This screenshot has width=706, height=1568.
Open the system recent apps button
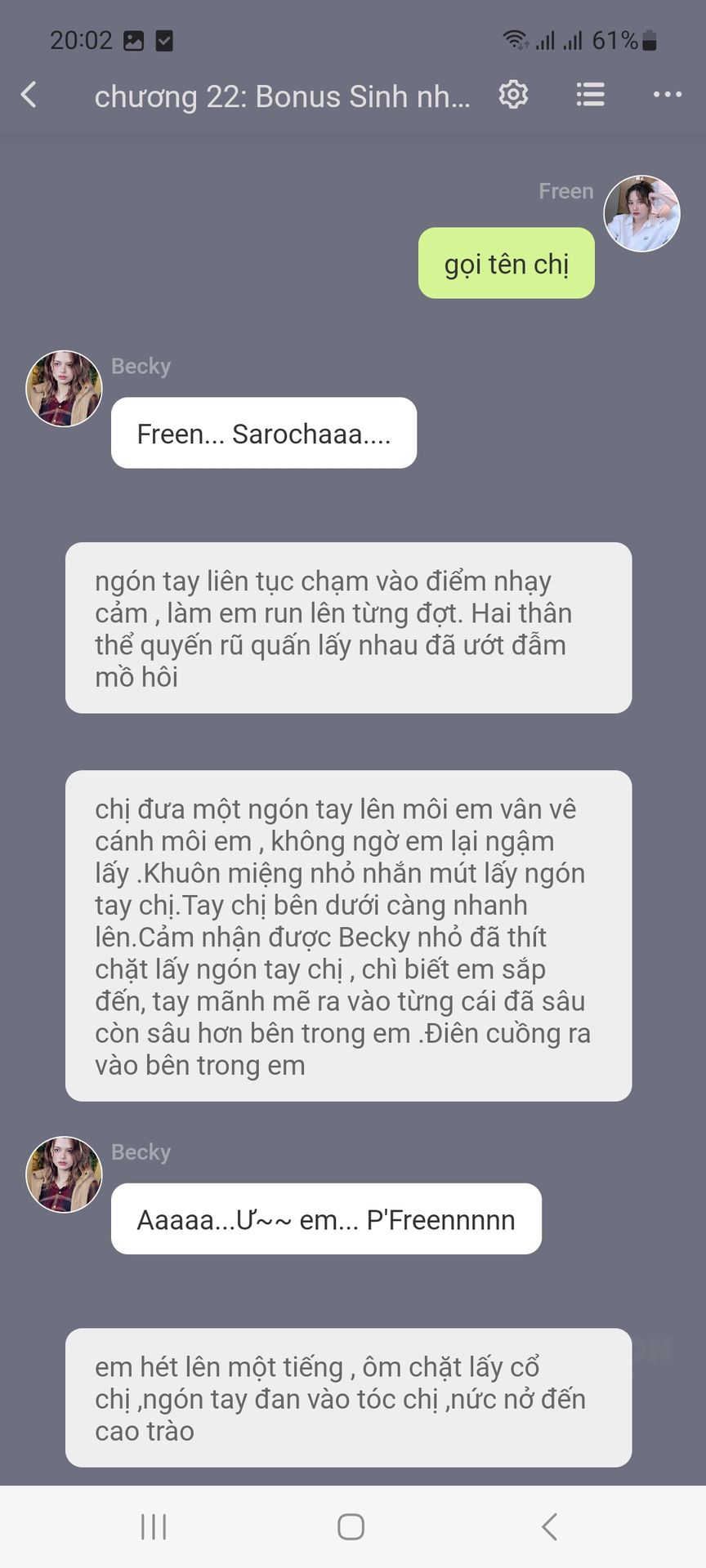(x=154, y=1526)
